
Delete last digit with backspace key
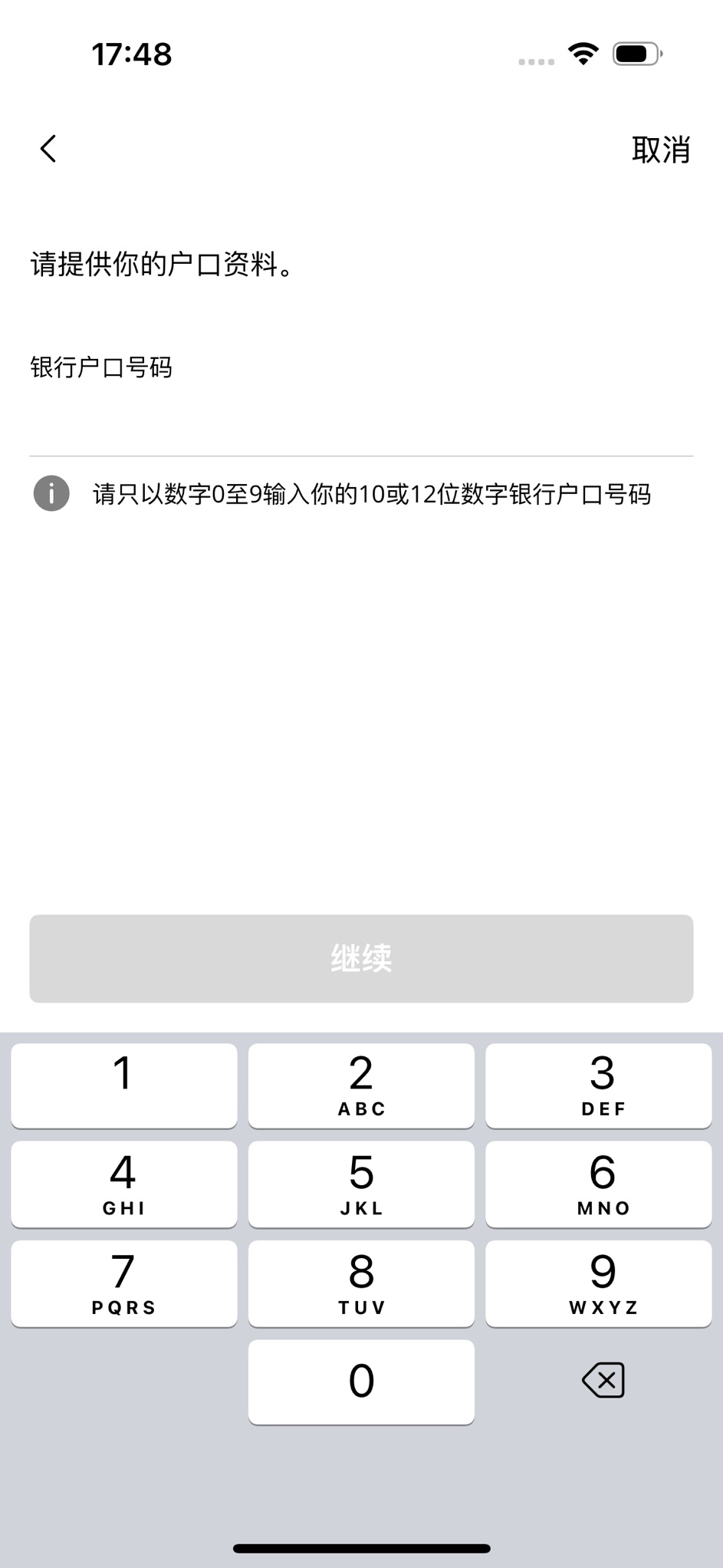(x=603, y=1381)
